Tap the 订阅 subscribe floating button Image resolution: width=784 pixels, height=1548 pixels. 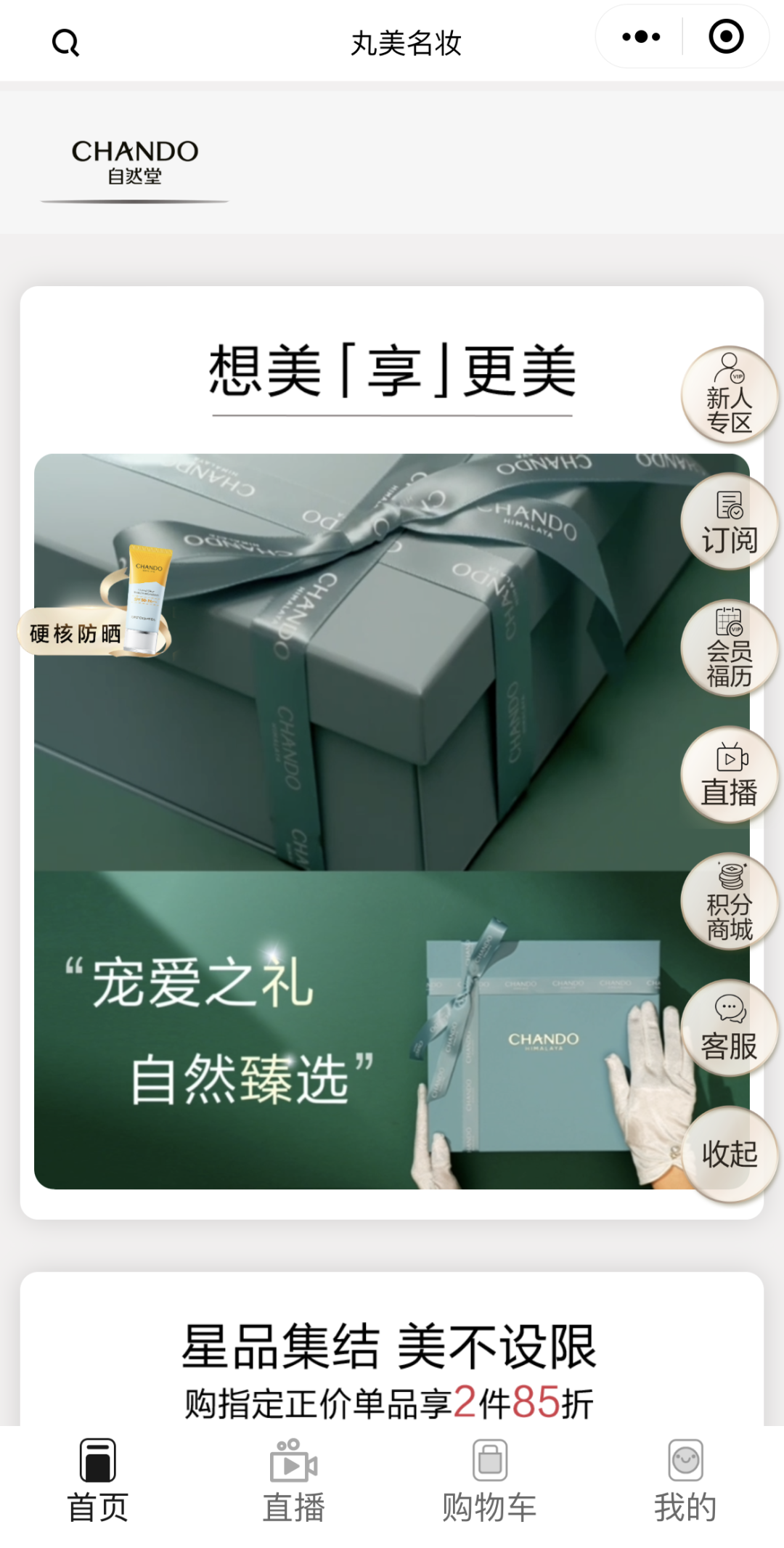(729, 522)
